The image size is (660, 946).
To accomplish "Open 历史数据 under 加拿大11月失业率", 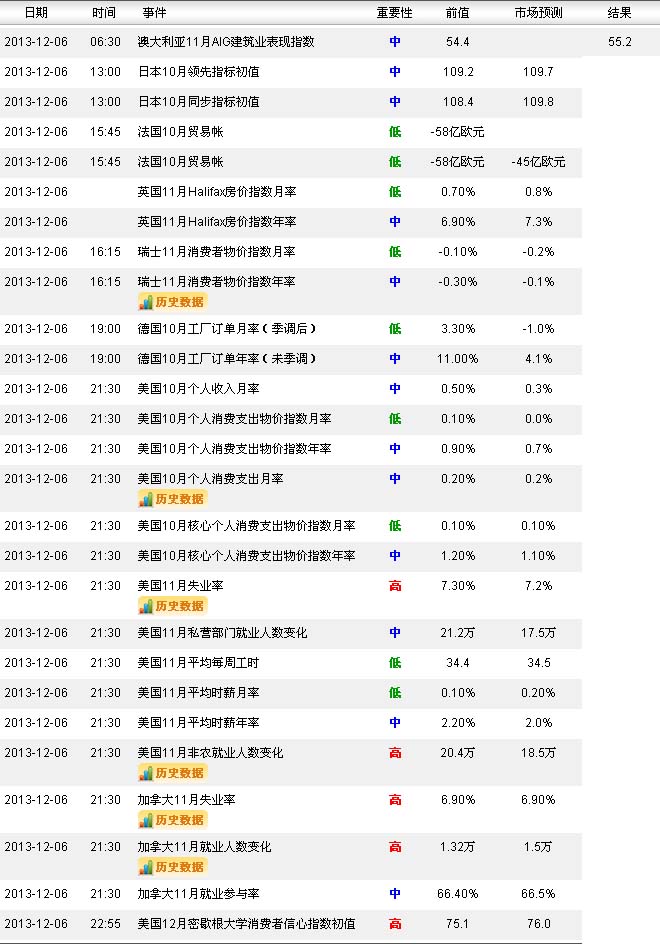I will pos(172,819).
